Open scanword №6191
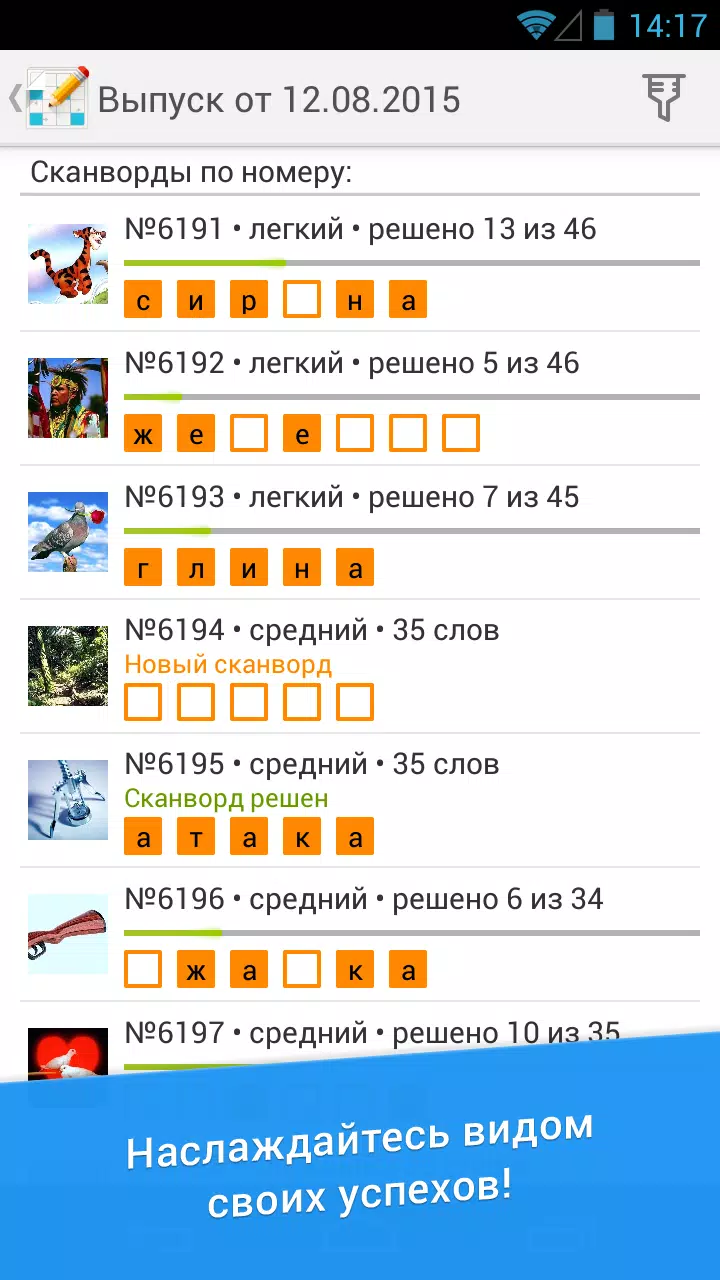Viewport: 720px width, 1280px height. click(x=360, y=264)
